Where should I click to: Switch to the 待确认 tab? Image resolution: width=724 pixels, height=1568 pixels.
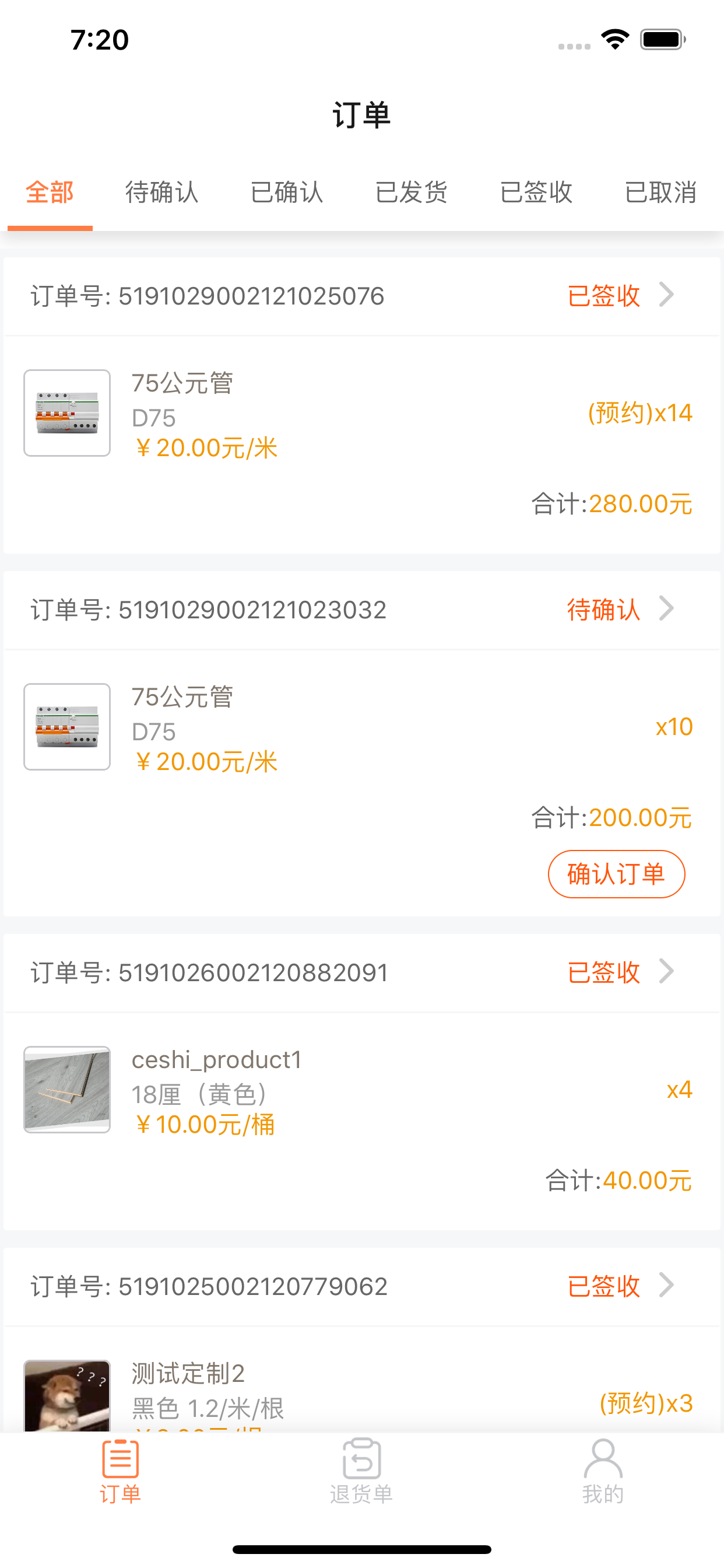tap(162, 192)
